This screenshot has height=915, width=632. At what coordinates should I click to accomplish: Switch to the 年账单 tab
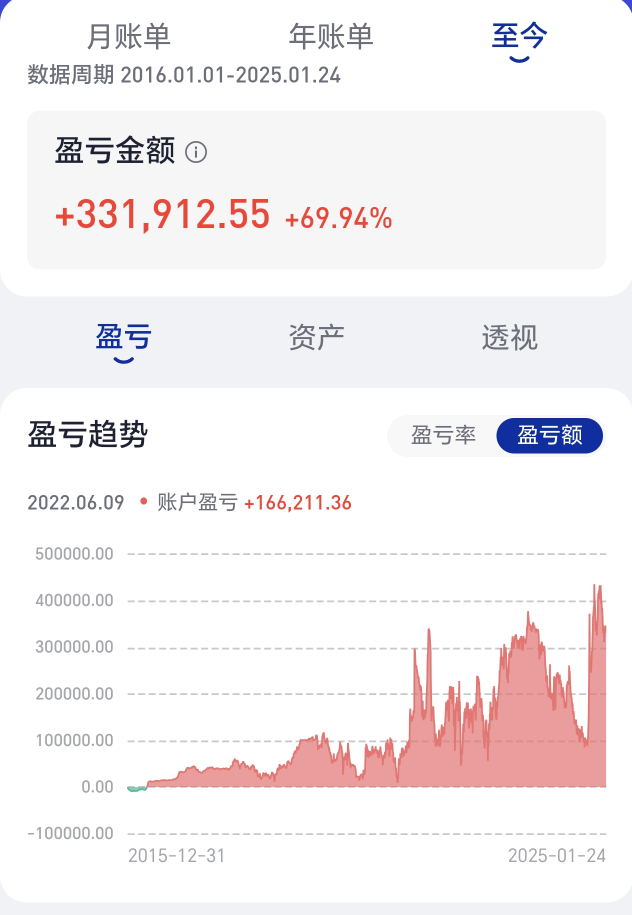tap(331, 37)
